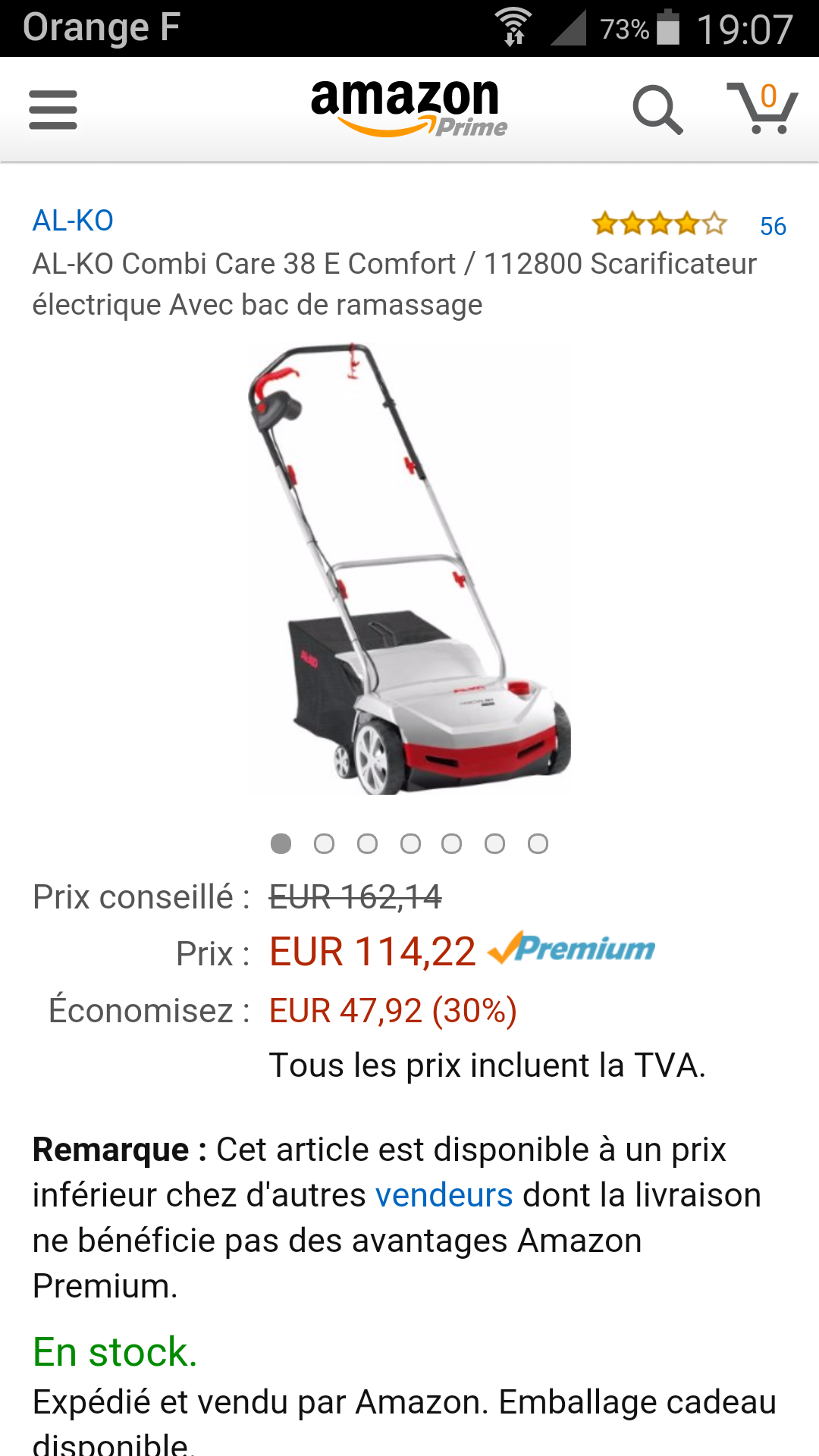This screenshot has height=1456, width=819.
Task: Tap the Amazon Prime logo to go home
Action: 409,108
